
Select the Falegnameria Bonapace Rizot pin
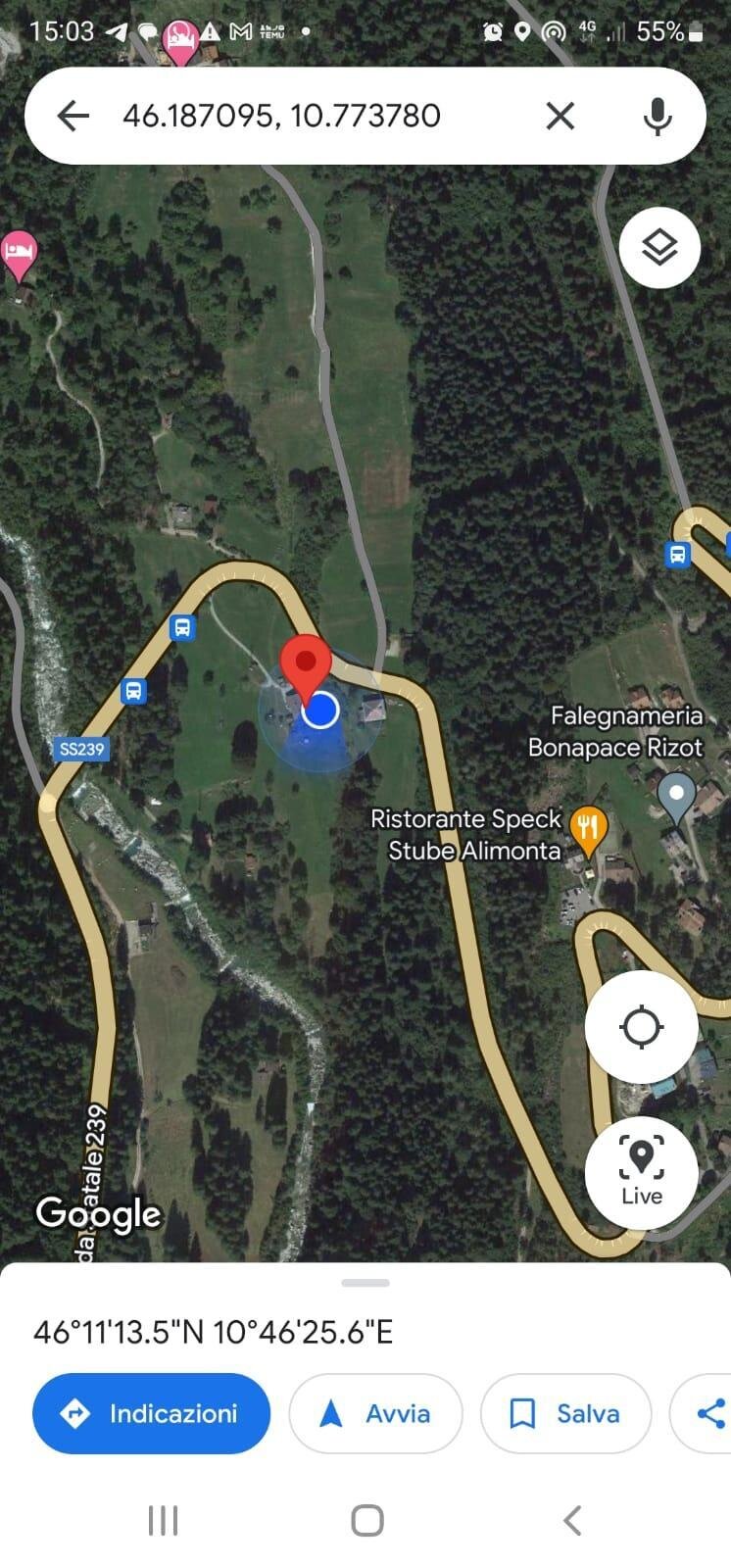point(676,794)
